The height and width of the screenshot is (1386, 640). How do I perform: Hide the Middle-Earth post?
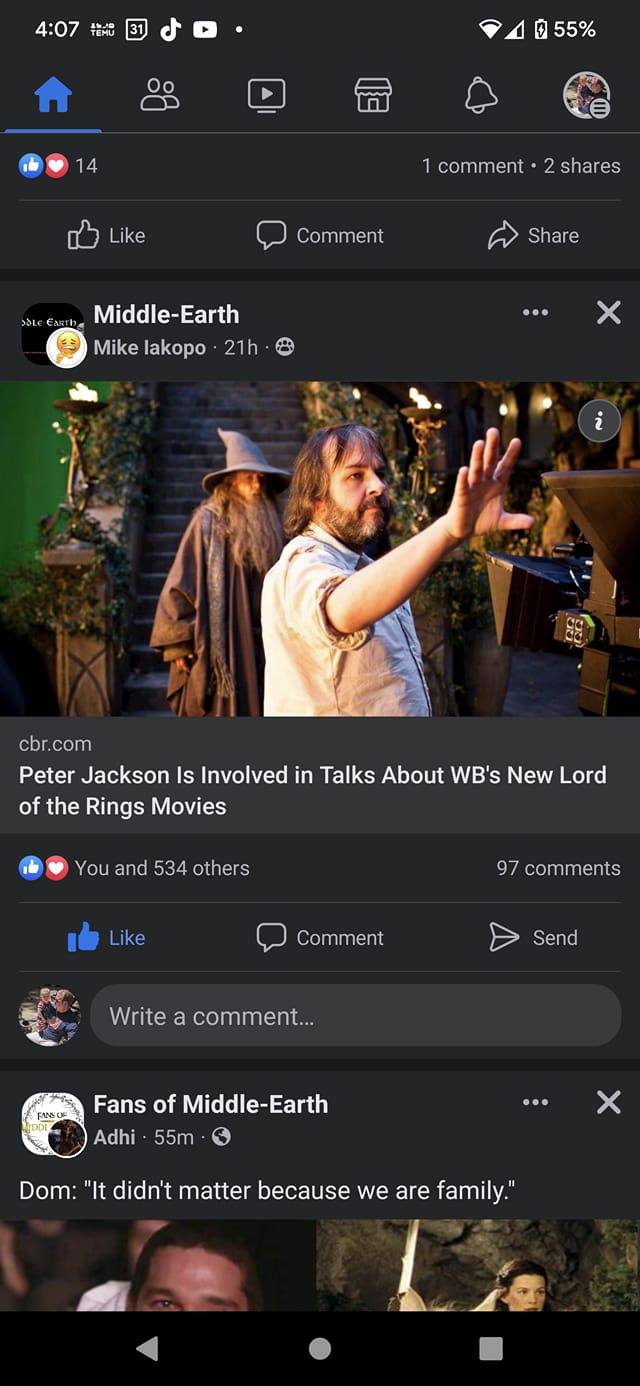coord(608,313)
